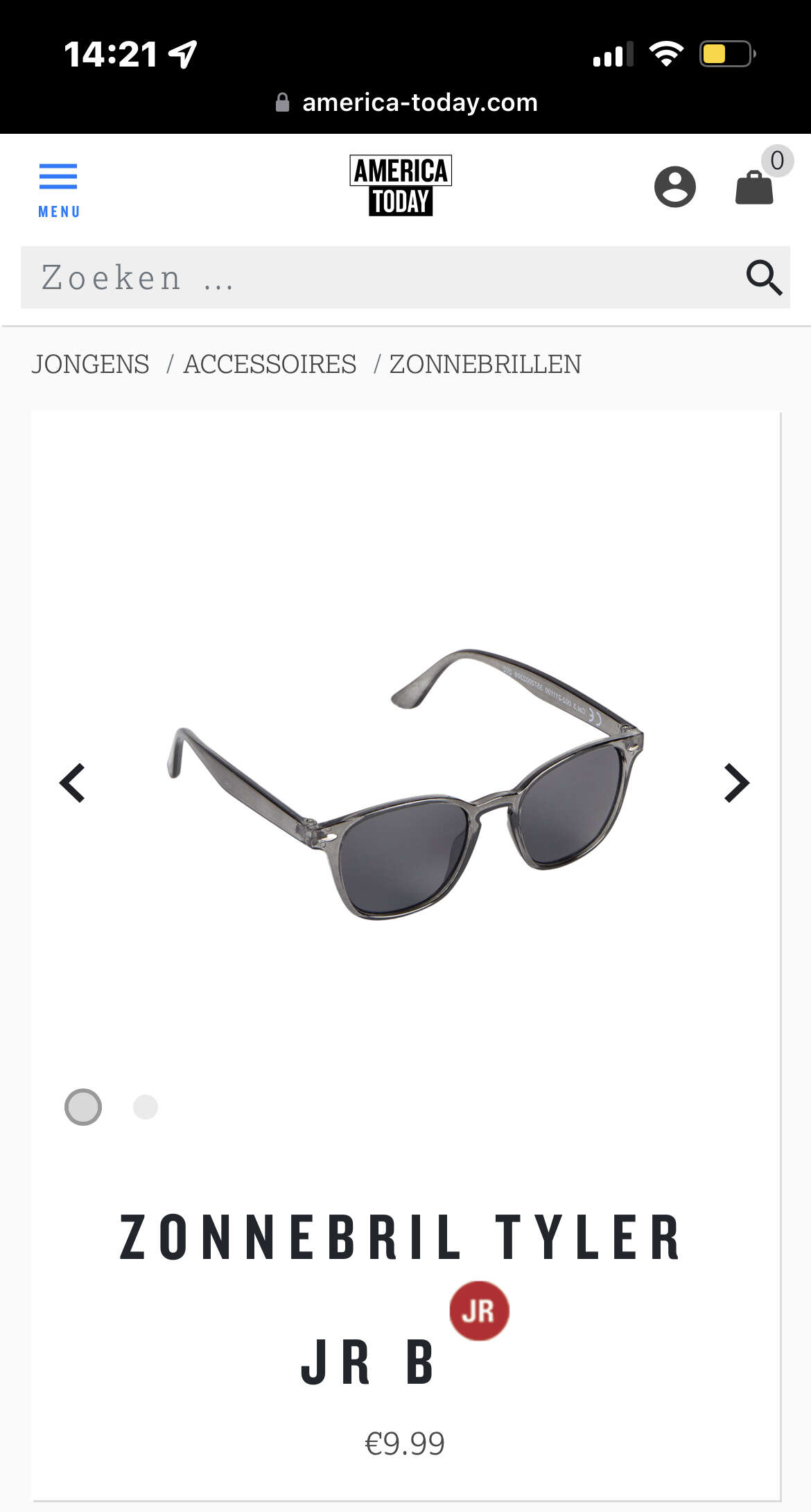Open the account profile icon
Image resolution: width=811 pixels, height=1512 pixels.
point(674,186)
